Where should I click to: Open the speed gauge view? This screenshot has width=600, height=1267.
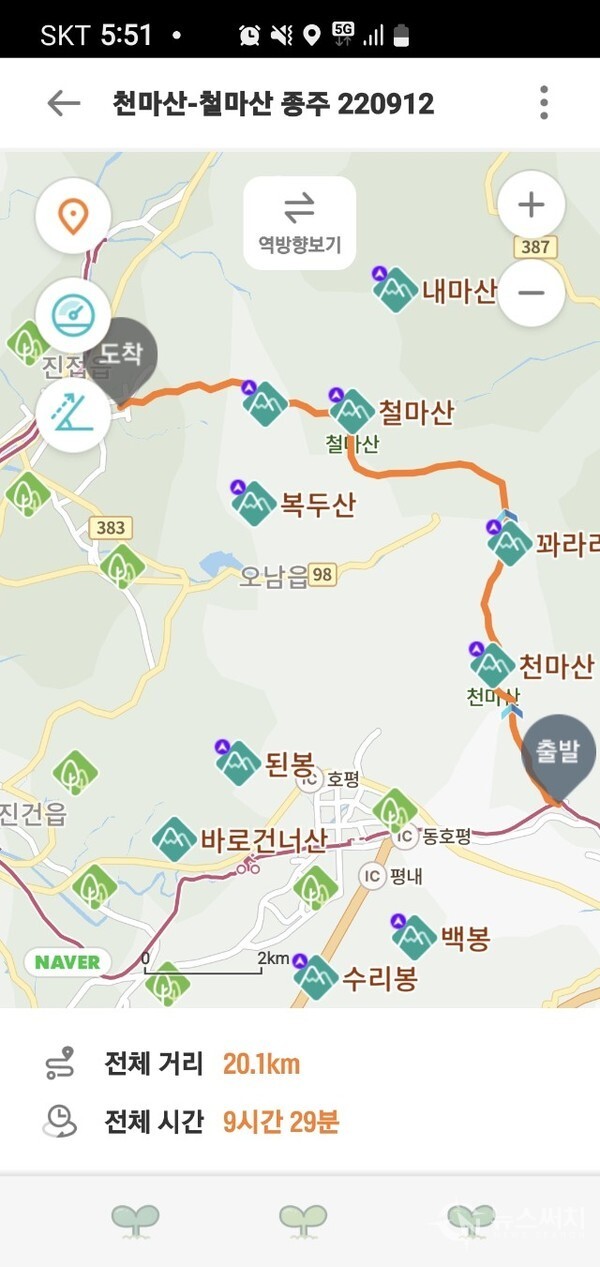pyautogui.click(x=73, y=313)
